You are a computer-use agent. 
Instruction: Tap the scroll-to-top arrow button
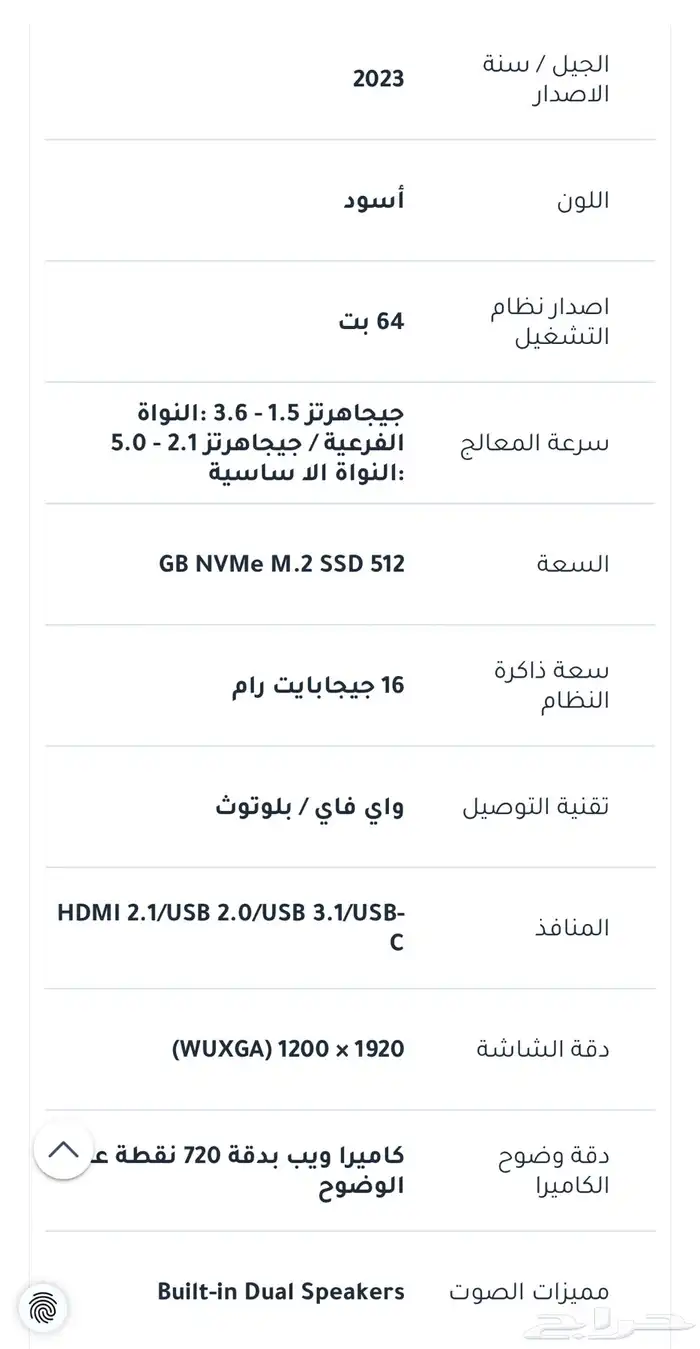(x=64, y=1149)
